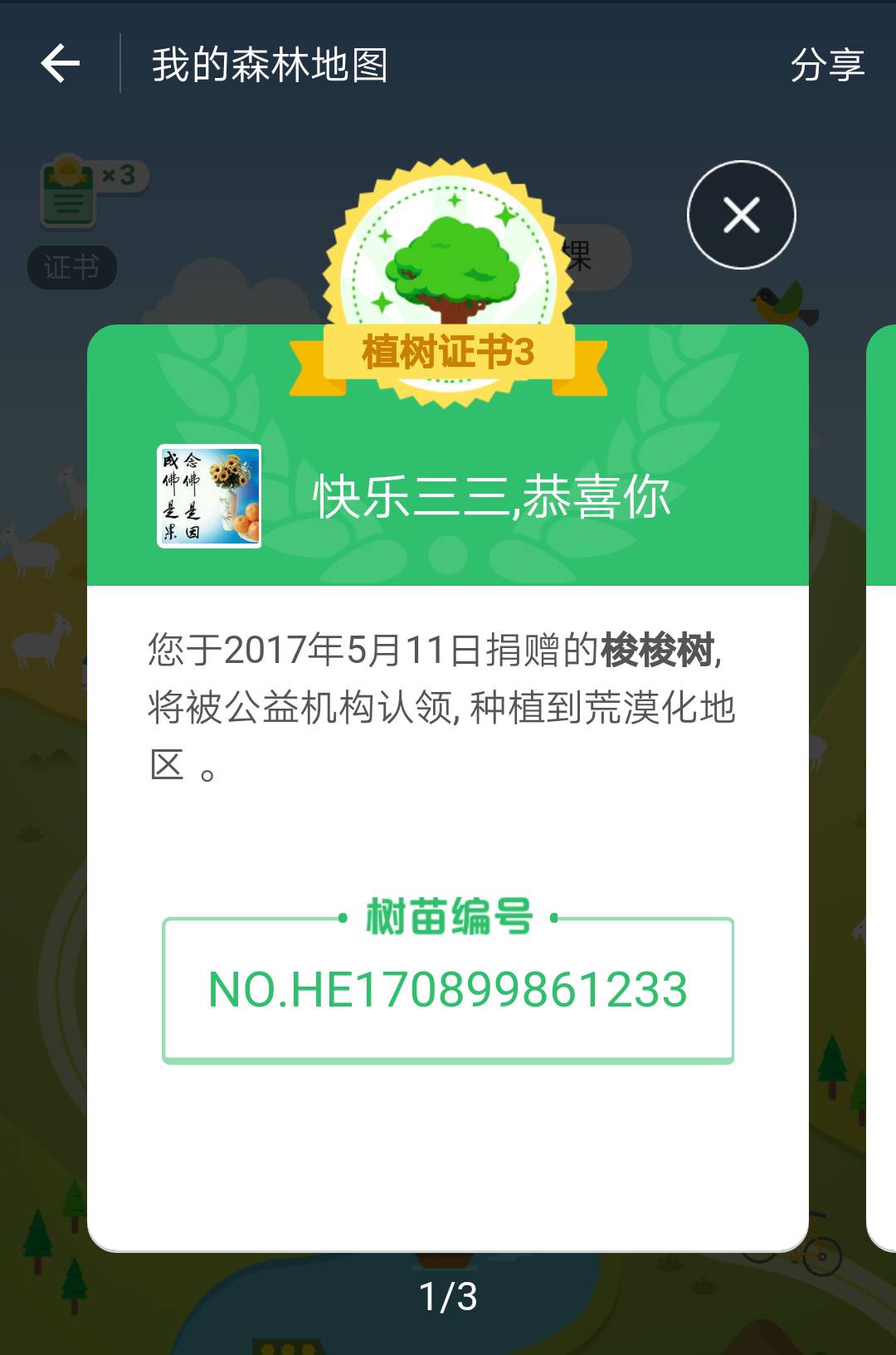The height and width of the screenshot is (1355, 896).
Task: Close the 植树证书3 certificate dialog
Action: [x=741, y=216]
